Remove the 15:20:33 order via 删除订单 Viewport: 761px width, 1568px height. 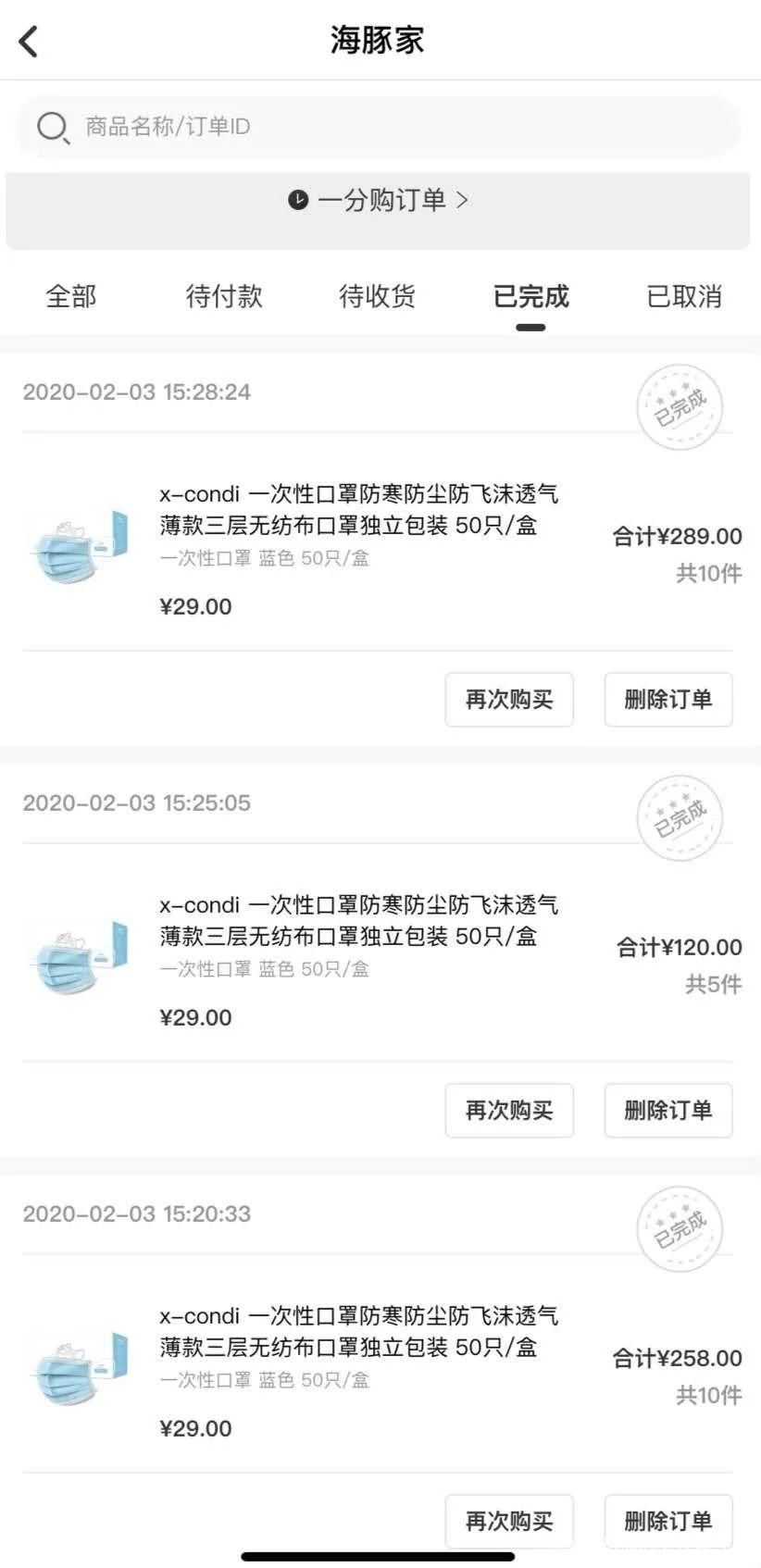[x=667, y=1521]
